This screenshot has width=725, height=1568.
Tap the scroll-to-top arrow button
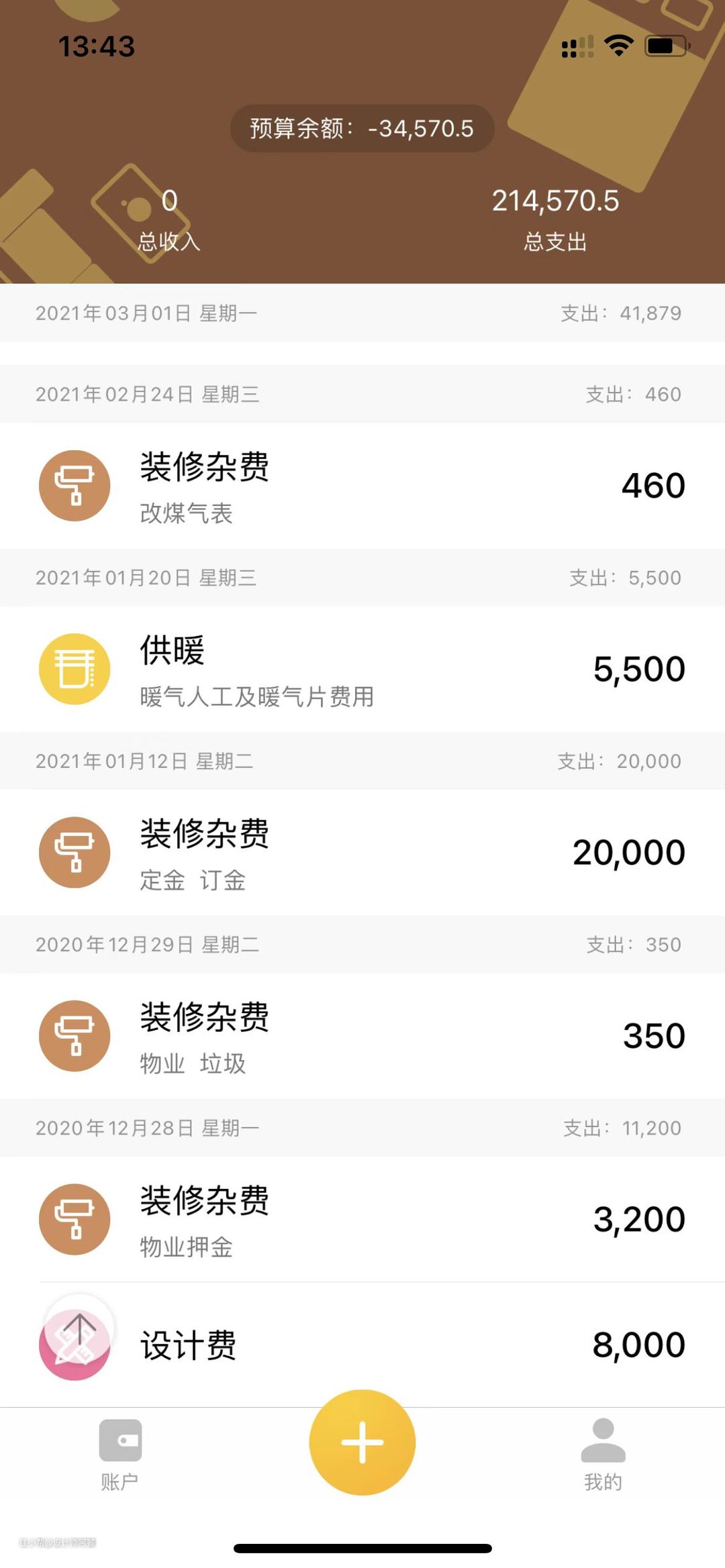[x=79, y=1328]
